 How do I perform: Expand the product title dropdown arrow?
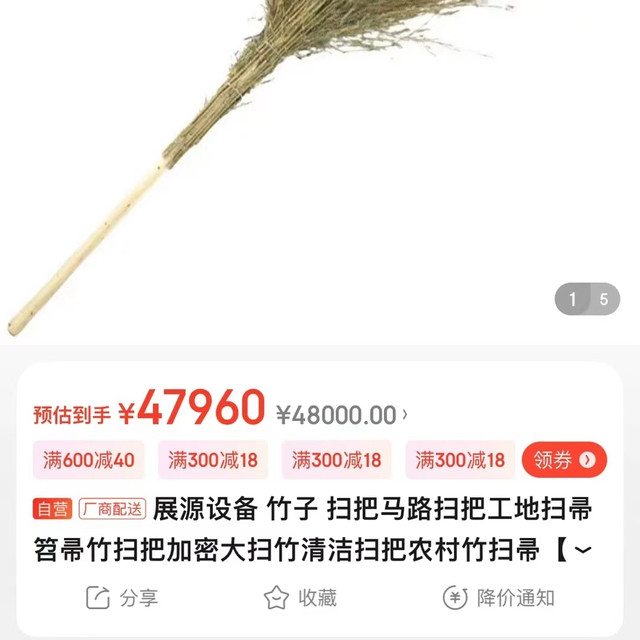tap(583, 549)
